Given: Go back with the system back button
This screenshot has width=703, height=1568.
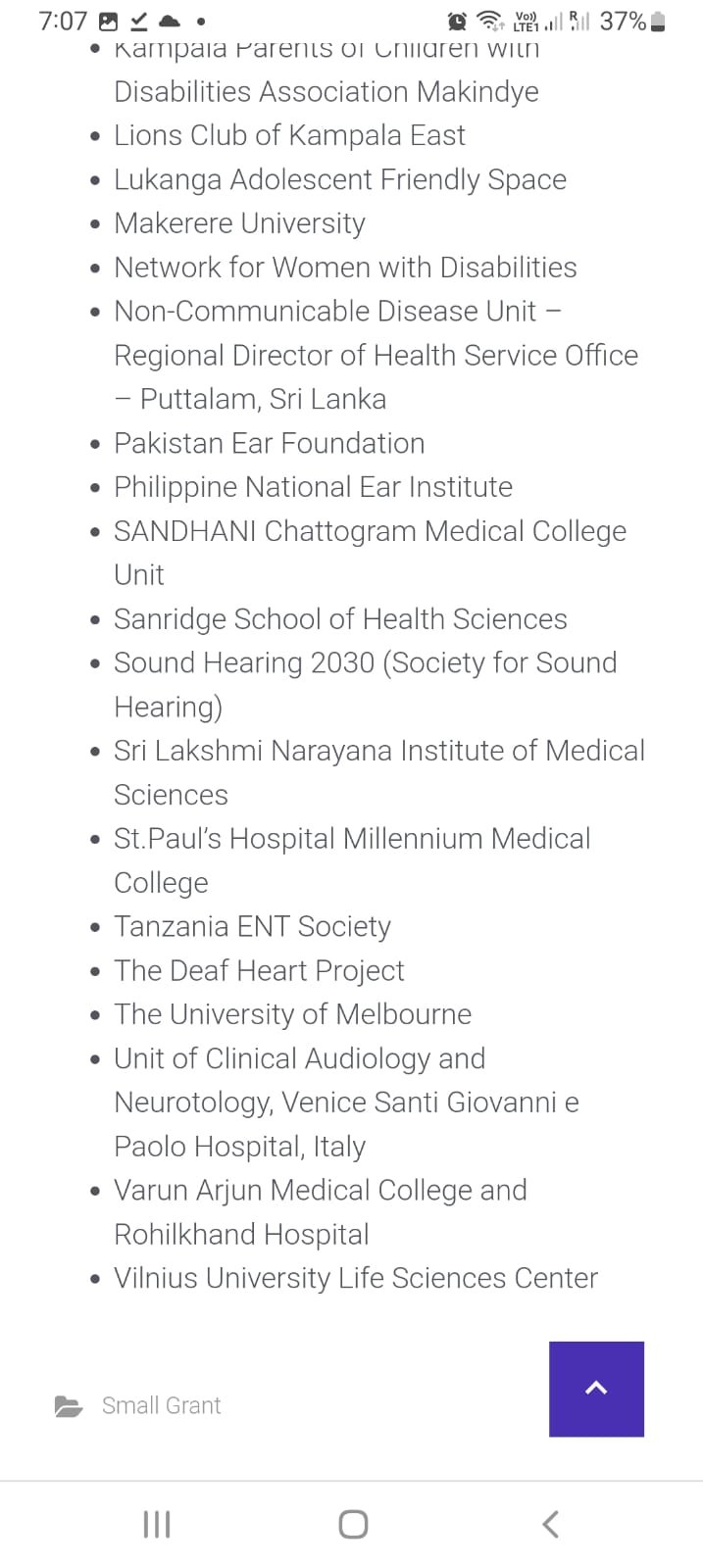Looking at the screenshot, I should (550, 1524).
